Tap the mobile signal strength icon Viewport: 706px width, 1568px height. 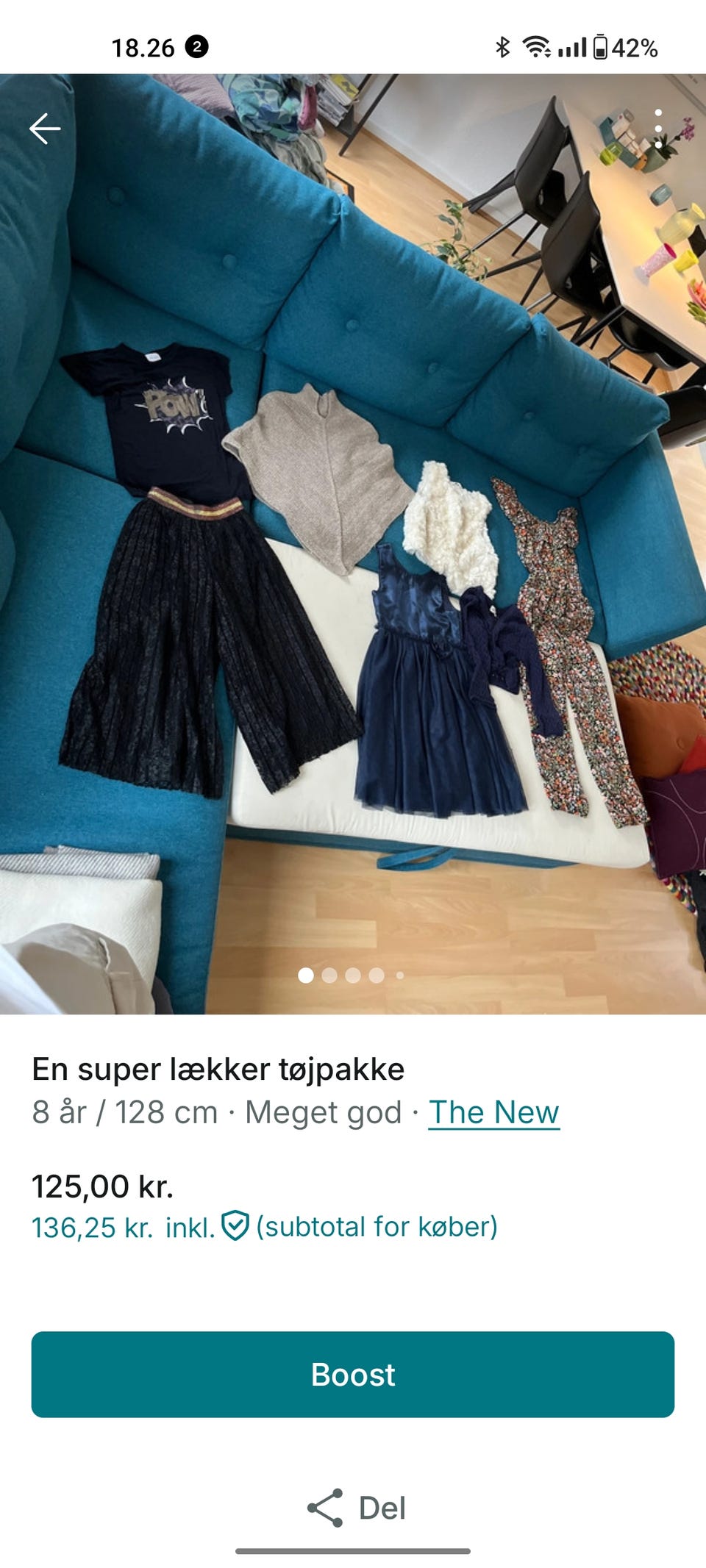point(572,46)
